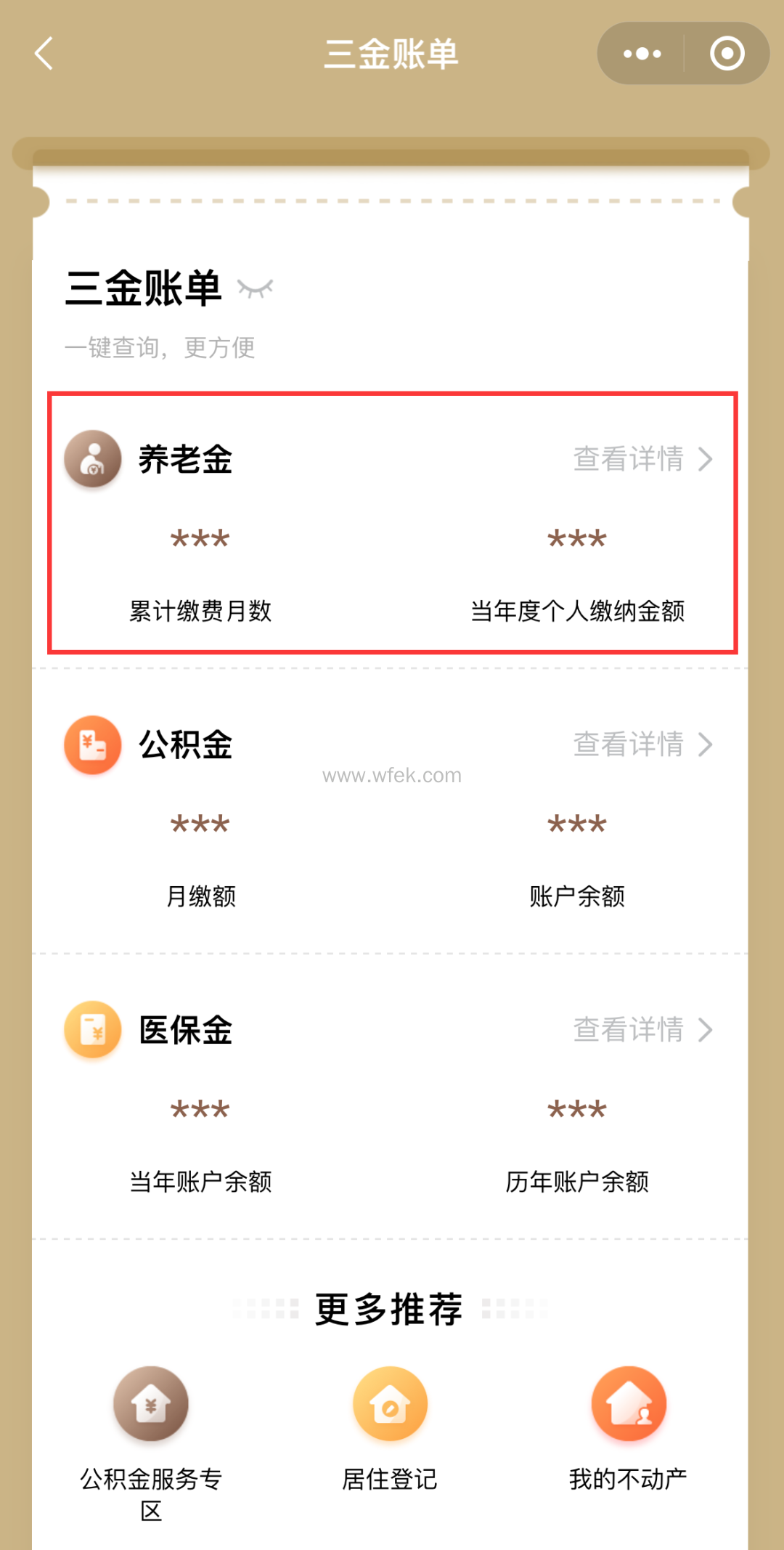This screenshot has width=784, height=1550.
Task: Close the mini program via circle button
Action: tap(727, 54)
